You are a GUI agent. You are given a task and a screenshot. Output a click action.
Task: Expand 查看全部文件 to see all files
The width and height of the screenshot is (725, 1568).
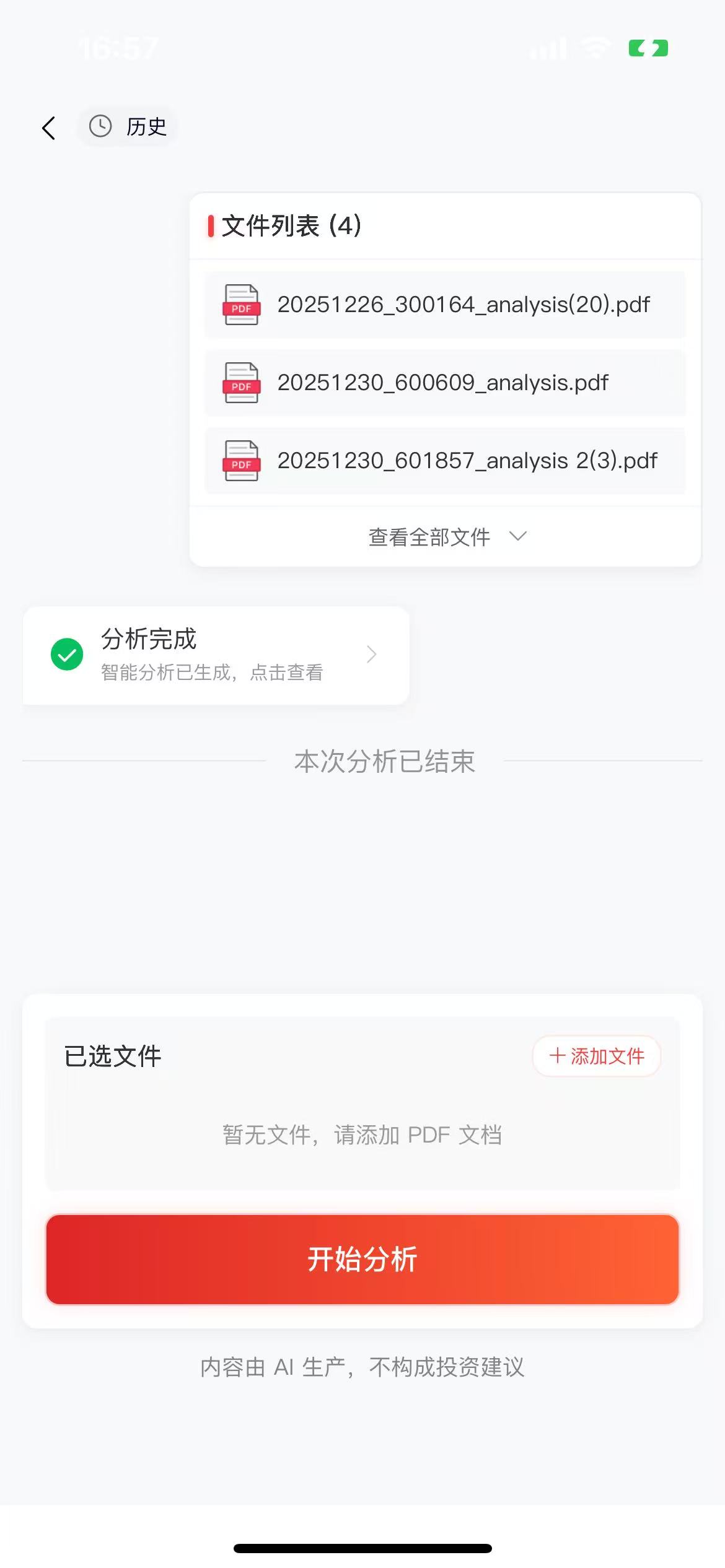(445, 537)
